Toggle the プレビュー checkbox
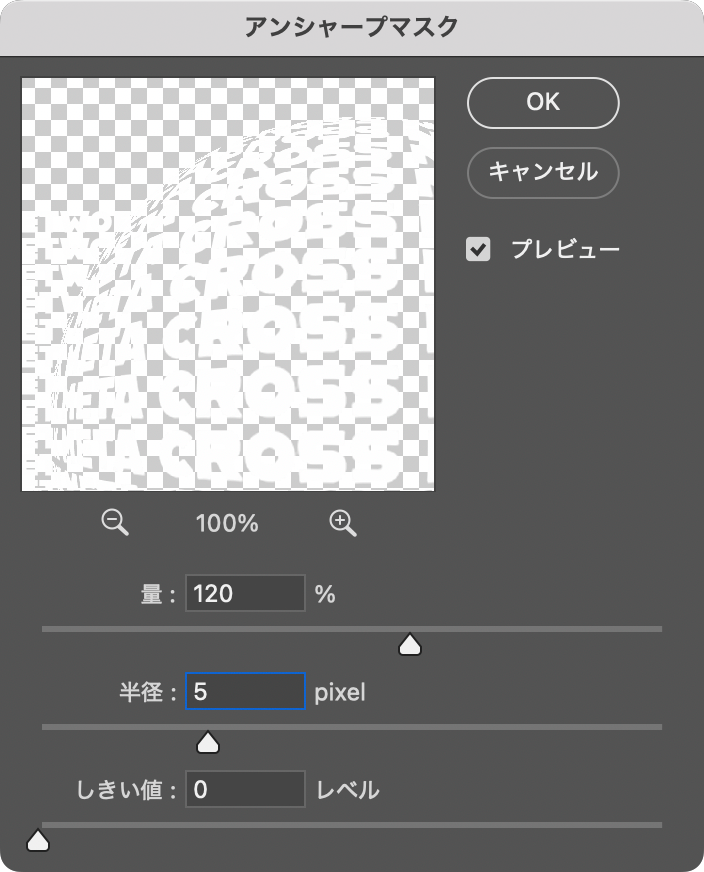 coord(479,249)
